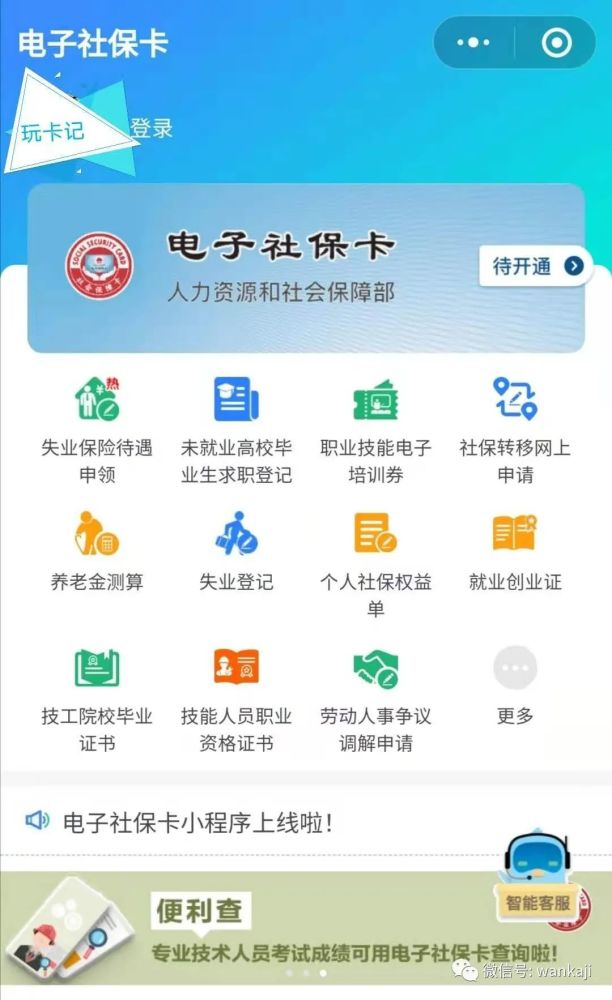Open 技能人员职业资格证书

(236, 698)
